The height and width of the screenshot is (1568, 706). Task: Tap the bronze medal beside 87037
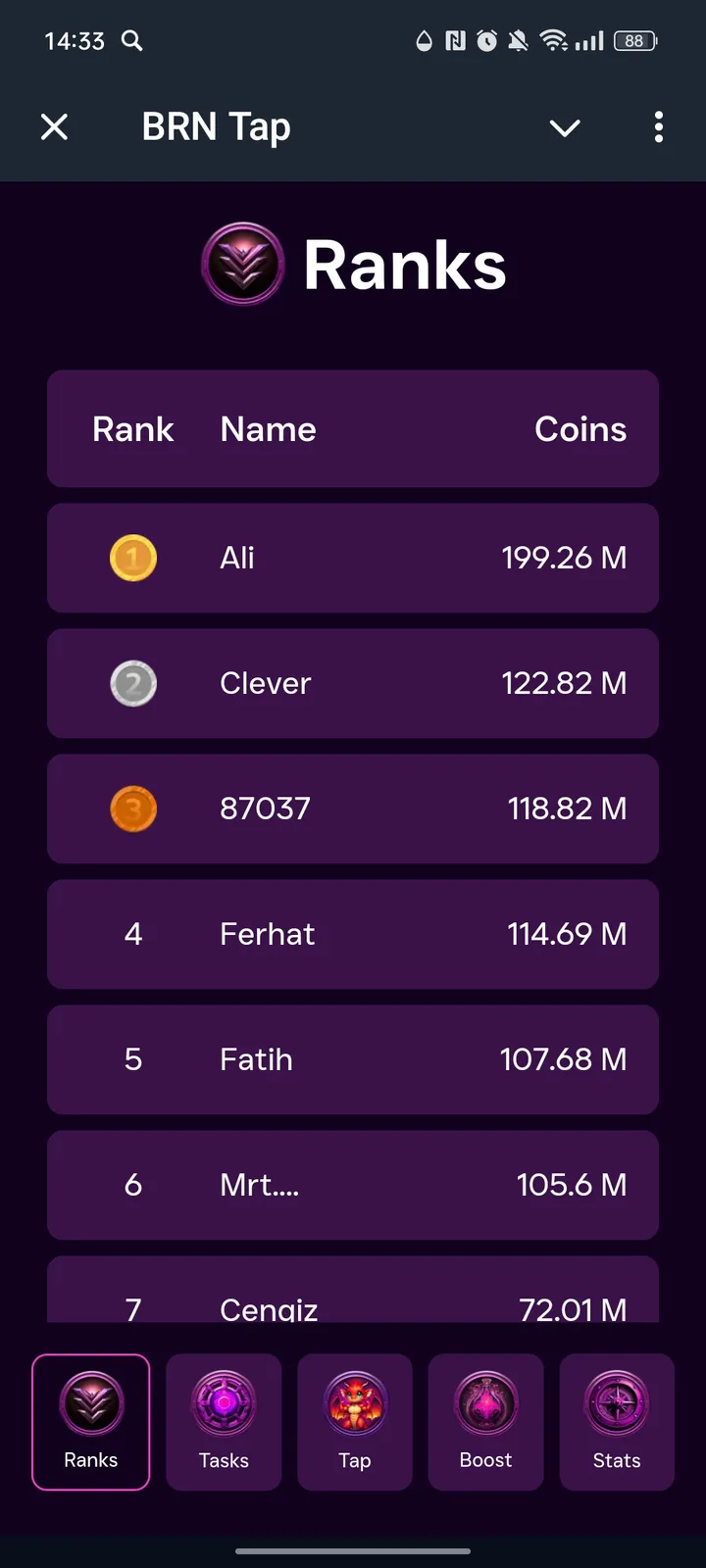pos(134,808)
